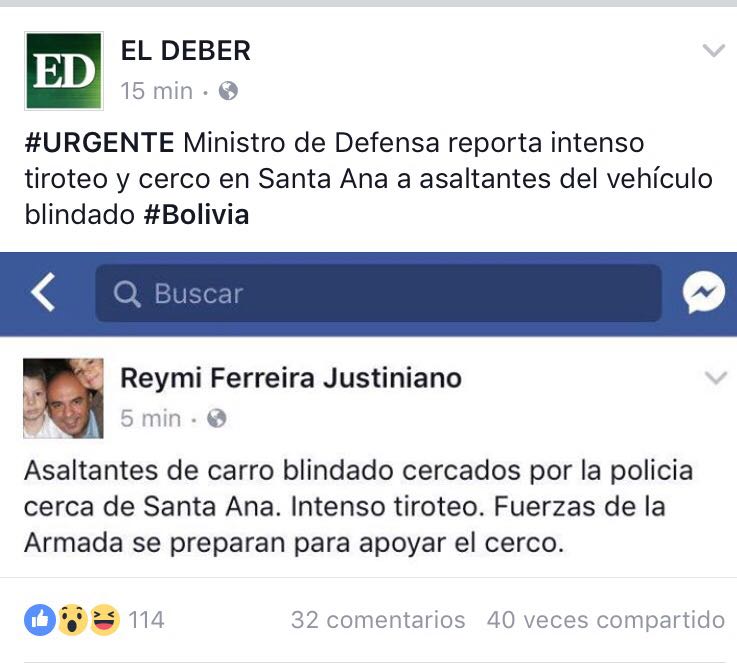Open the #URGENTE hashtag
737x671 pixels.
[x=99, y=143]
